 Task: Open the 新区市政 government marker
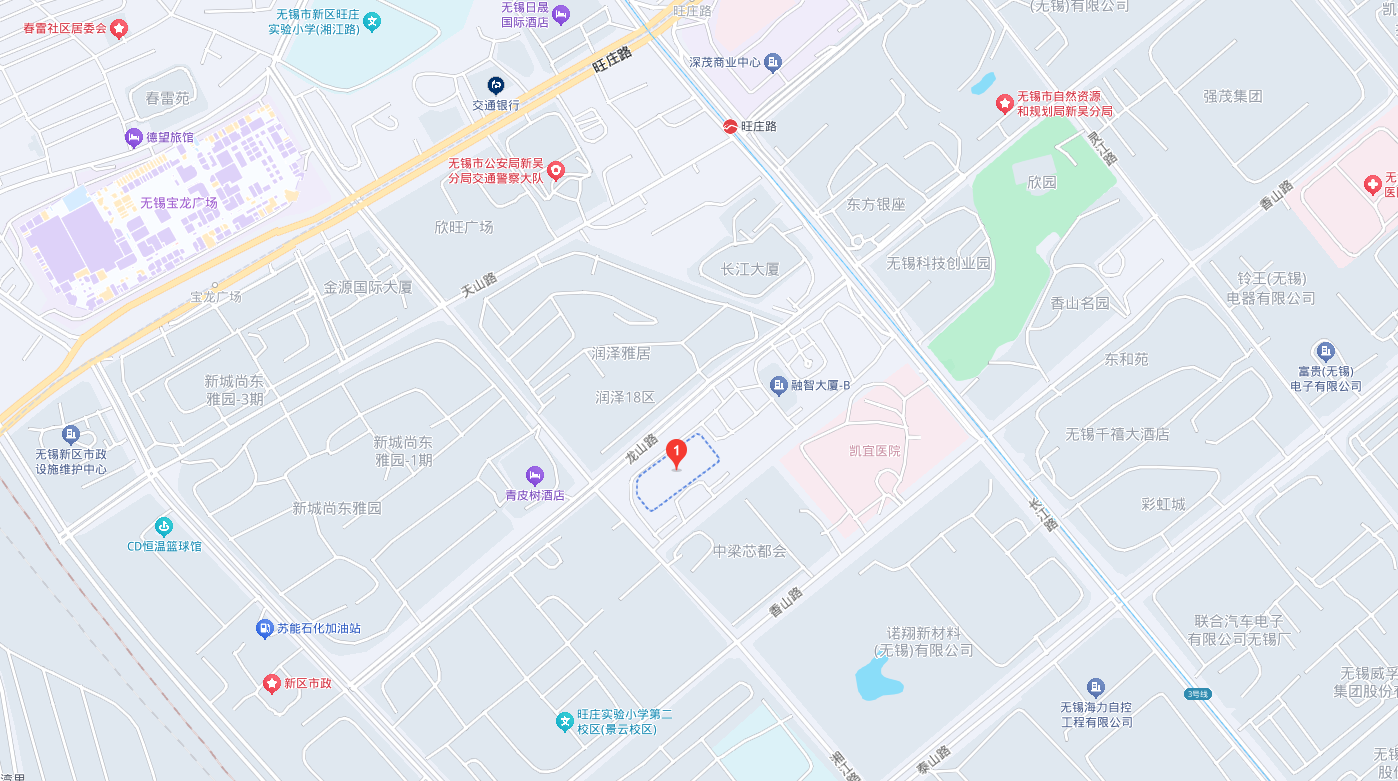(271, 683)
